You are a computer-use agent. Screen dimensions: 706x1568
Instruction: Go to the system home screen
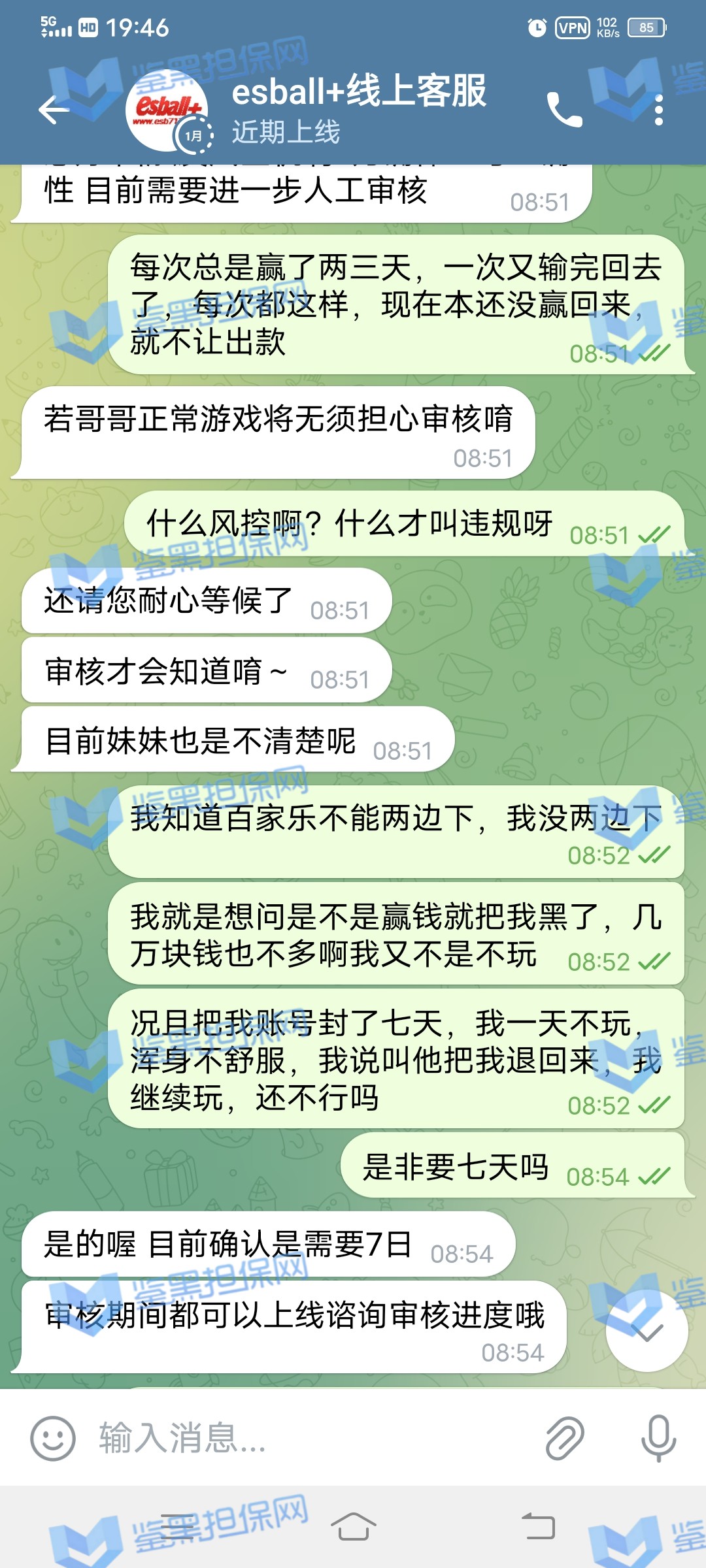[353, 1527]
